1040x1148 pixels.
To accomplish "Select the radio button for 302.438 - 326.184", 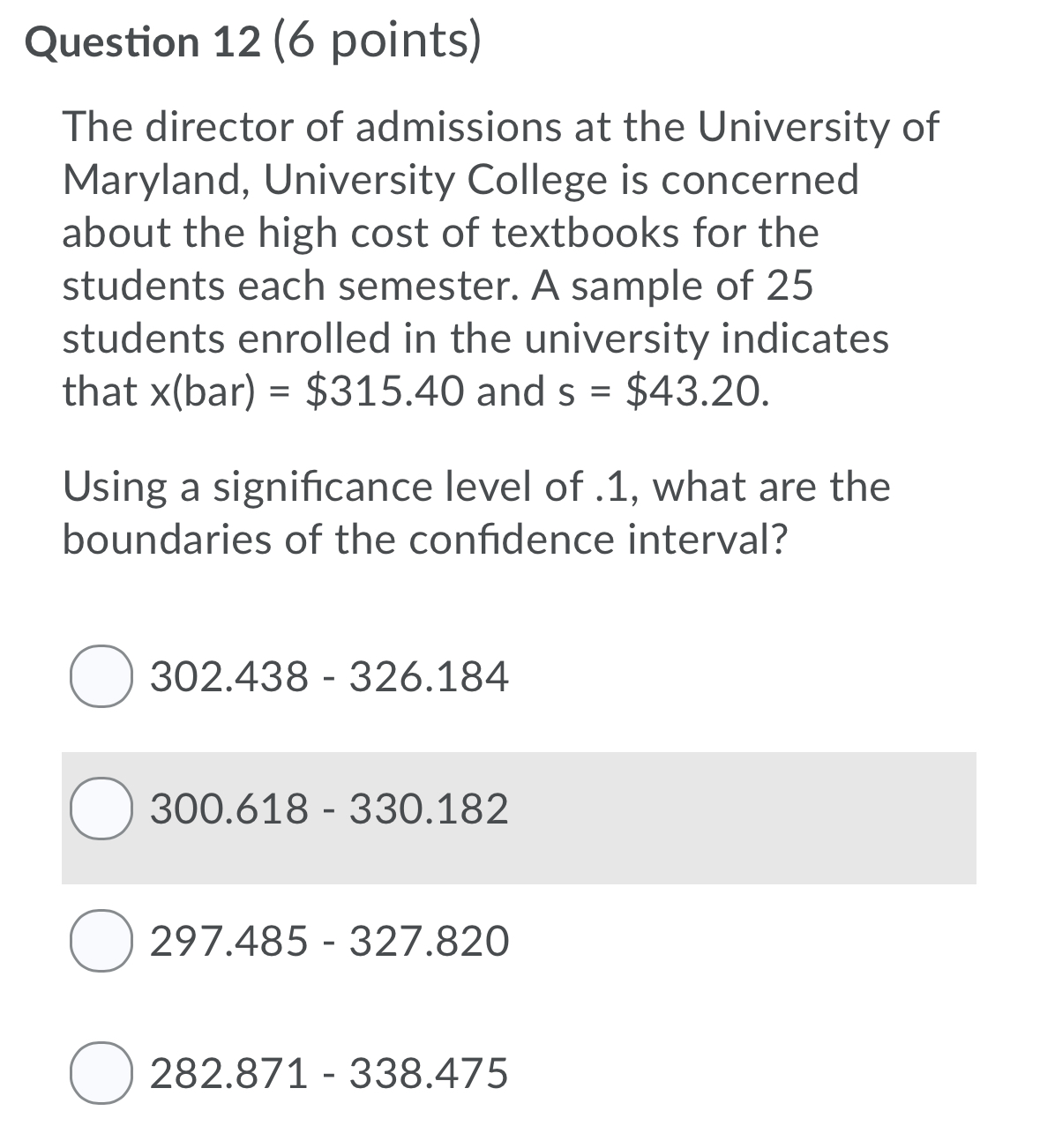I will point(100,676).
